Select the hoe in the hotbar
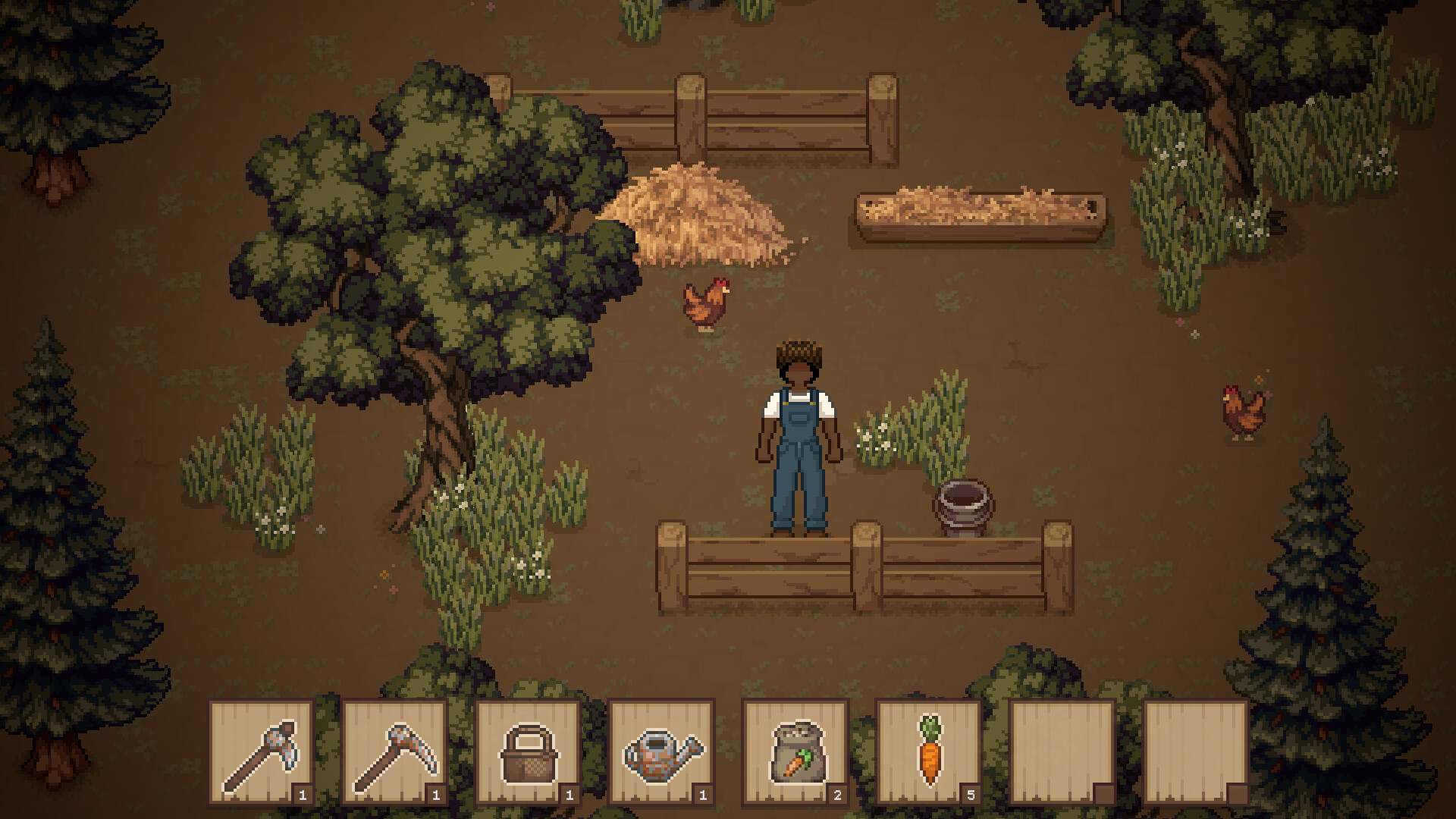 [x=262, y=752]
